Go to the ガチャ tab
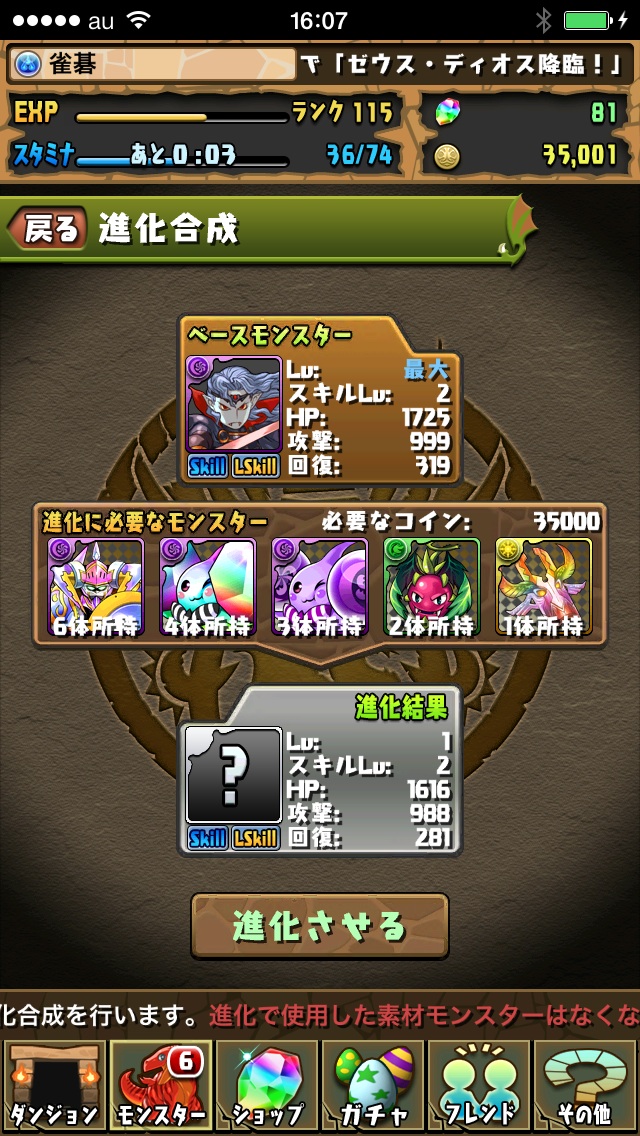The width and height of the screenshot is (640, 1136). pos(373,1085)
